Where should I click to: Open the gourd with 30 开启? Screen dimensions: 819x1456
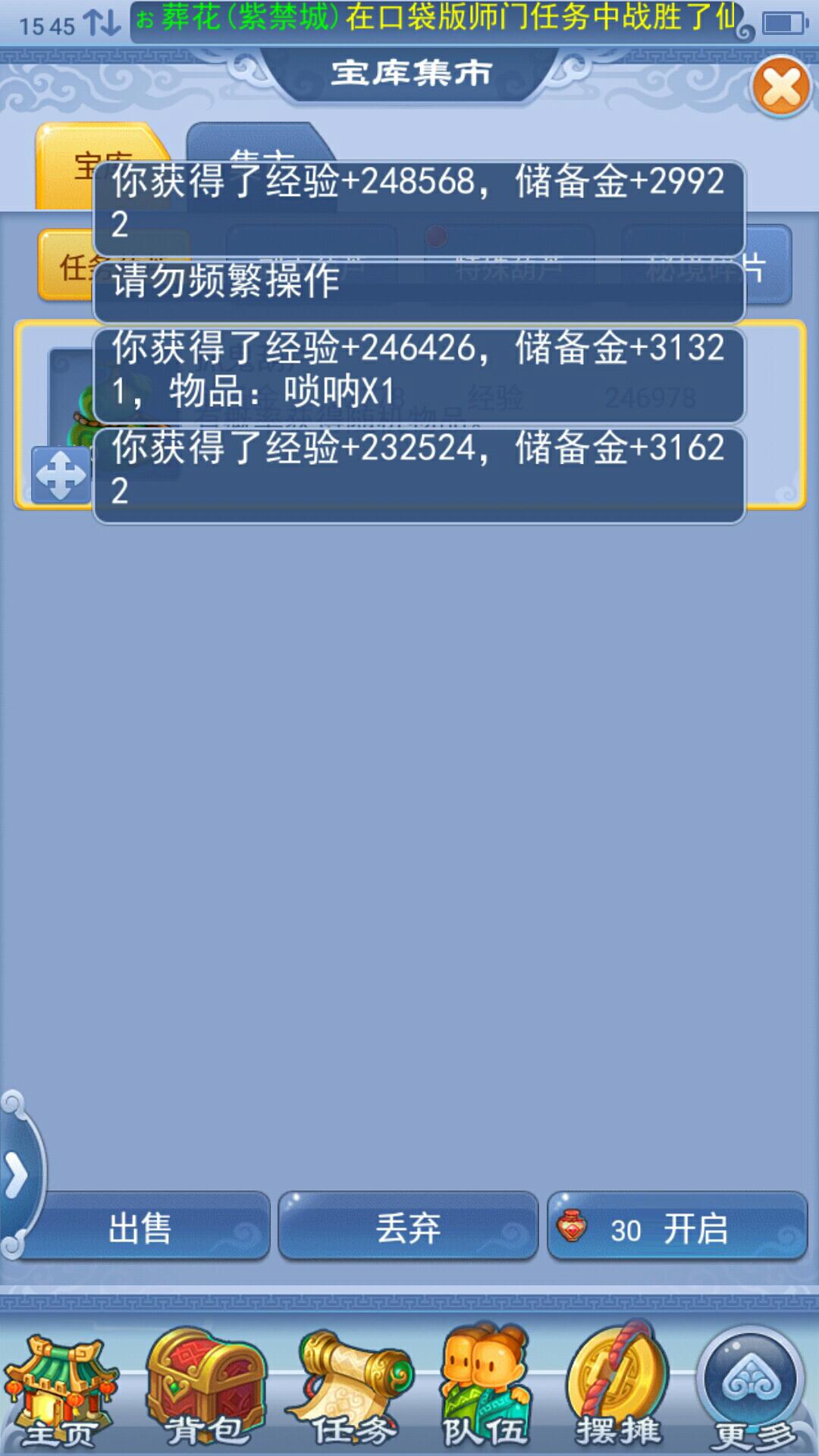click(676, 1228)
